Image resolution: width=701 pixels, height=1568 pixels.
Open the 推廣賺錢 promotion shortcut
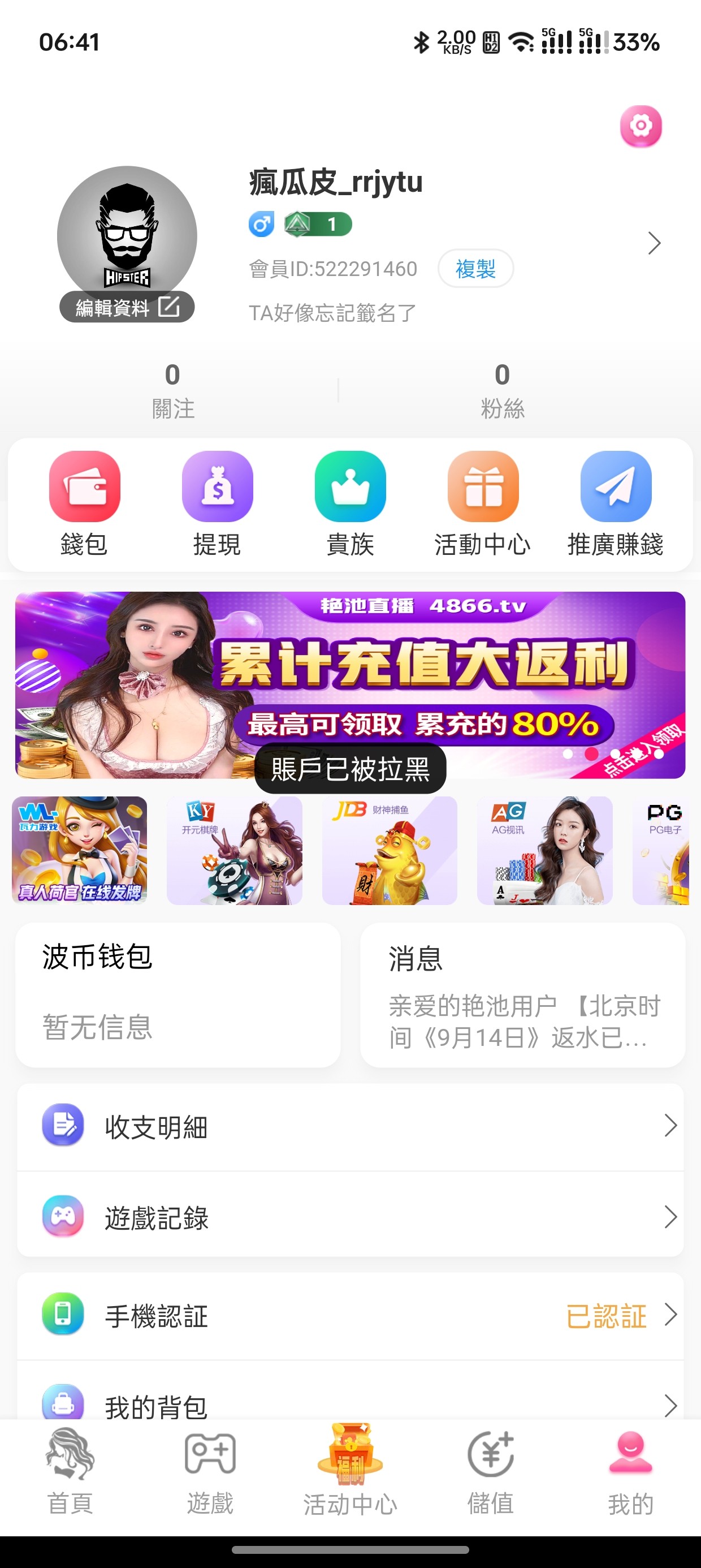pyautogui.click(x=616, y=503)
